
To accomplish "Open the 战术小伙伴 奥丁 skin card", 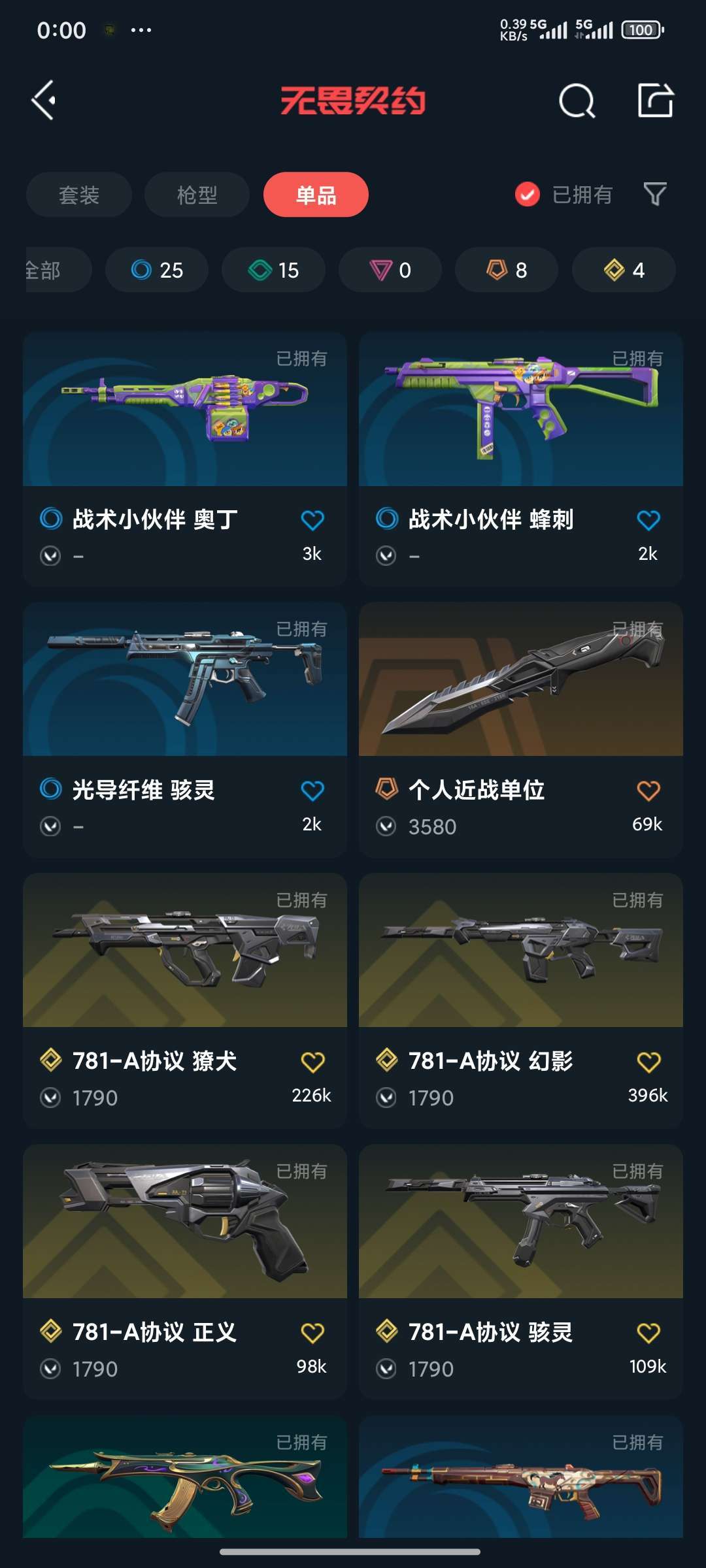I will [185, 459].
